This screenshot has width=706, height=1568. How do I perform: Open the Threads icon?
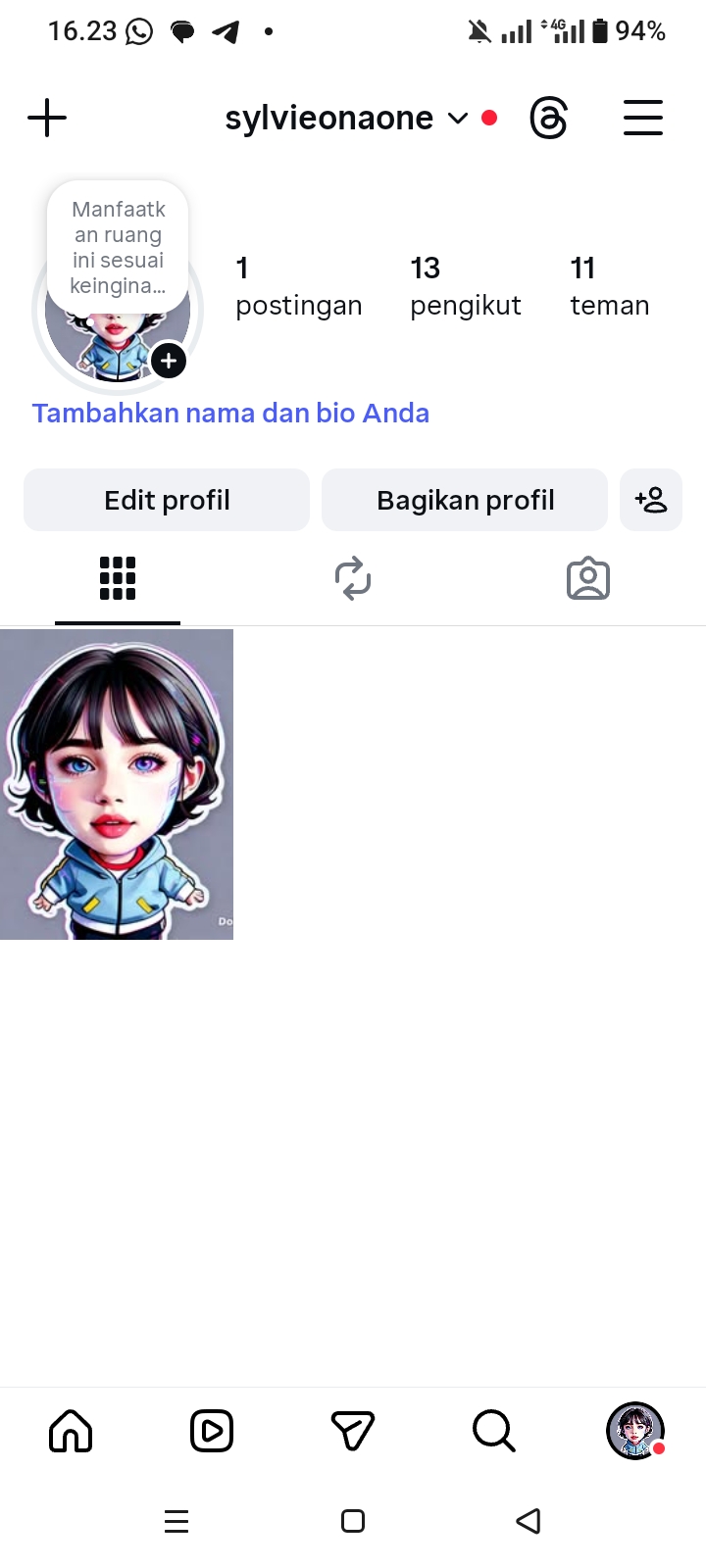pos(548,119)
